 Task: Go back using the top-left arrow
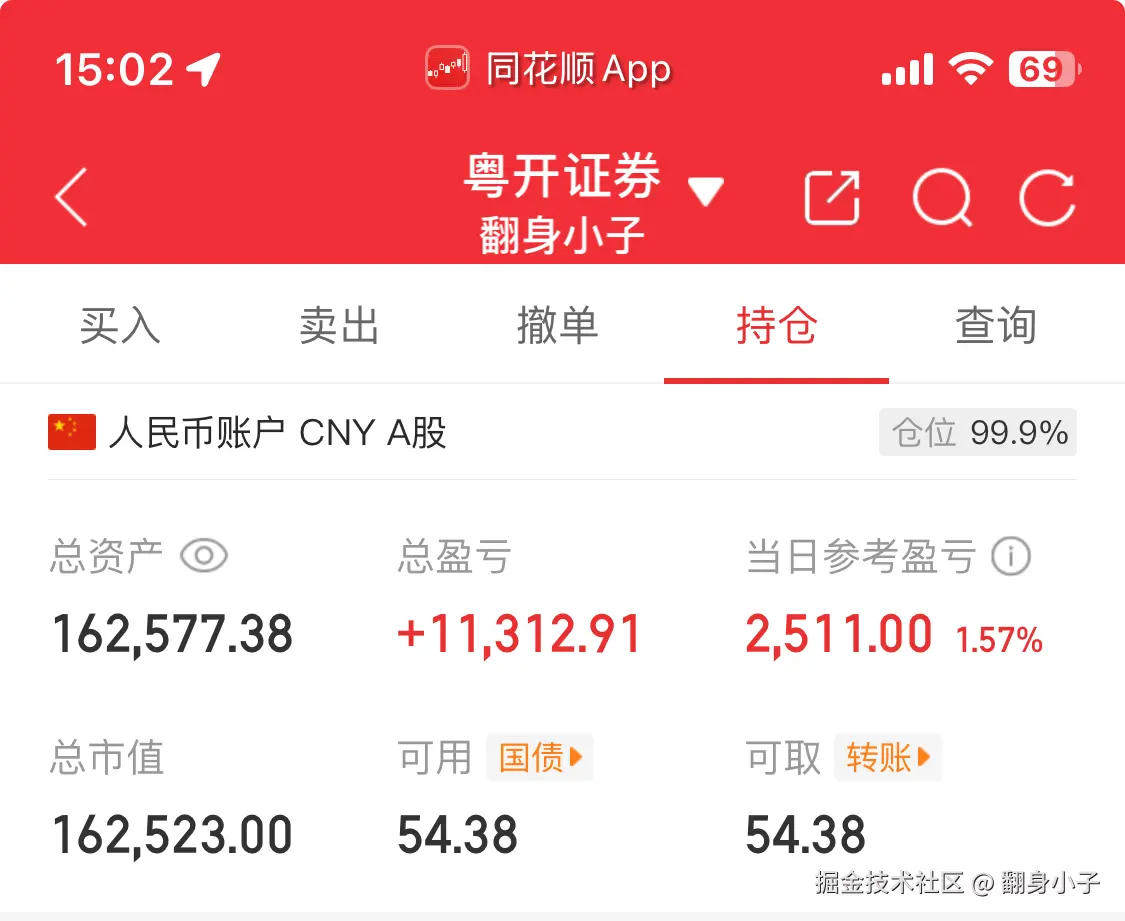72,196
